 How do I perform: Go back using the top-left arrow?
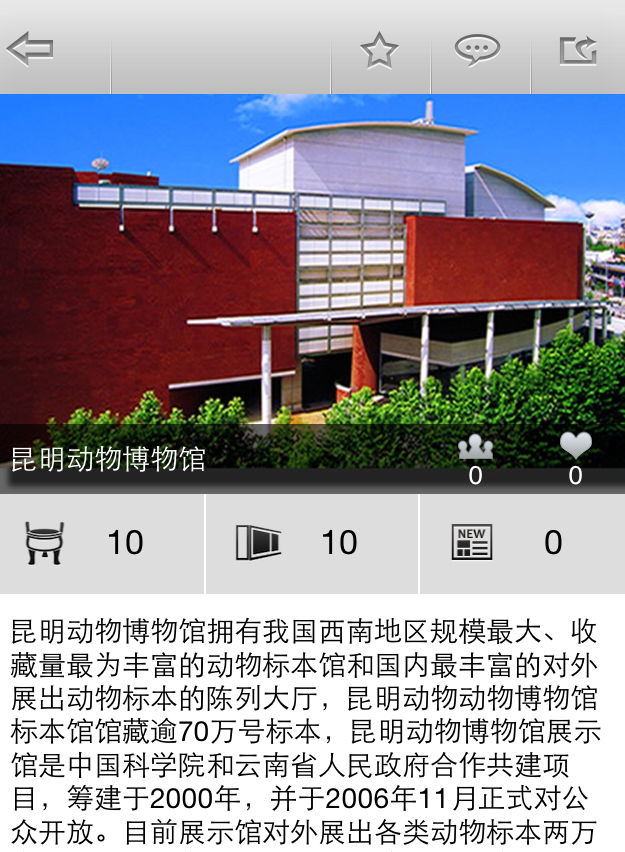[30, 48]
